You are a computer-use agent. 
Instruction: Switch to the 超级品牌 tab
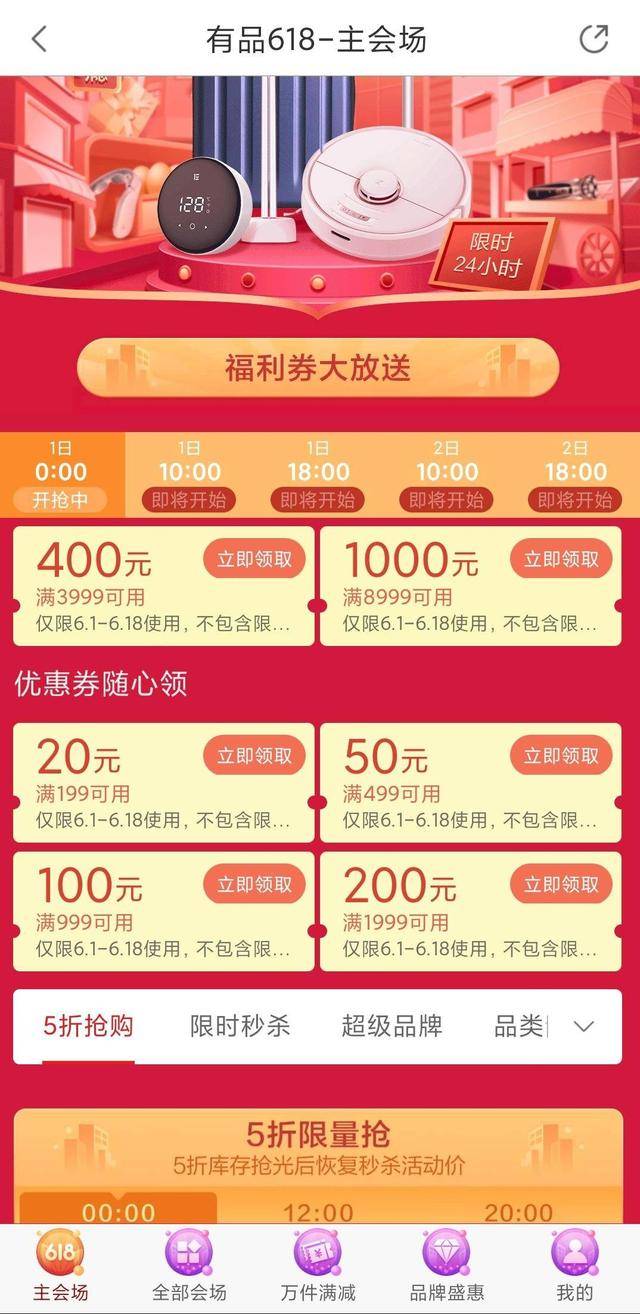pos(391,1026)
